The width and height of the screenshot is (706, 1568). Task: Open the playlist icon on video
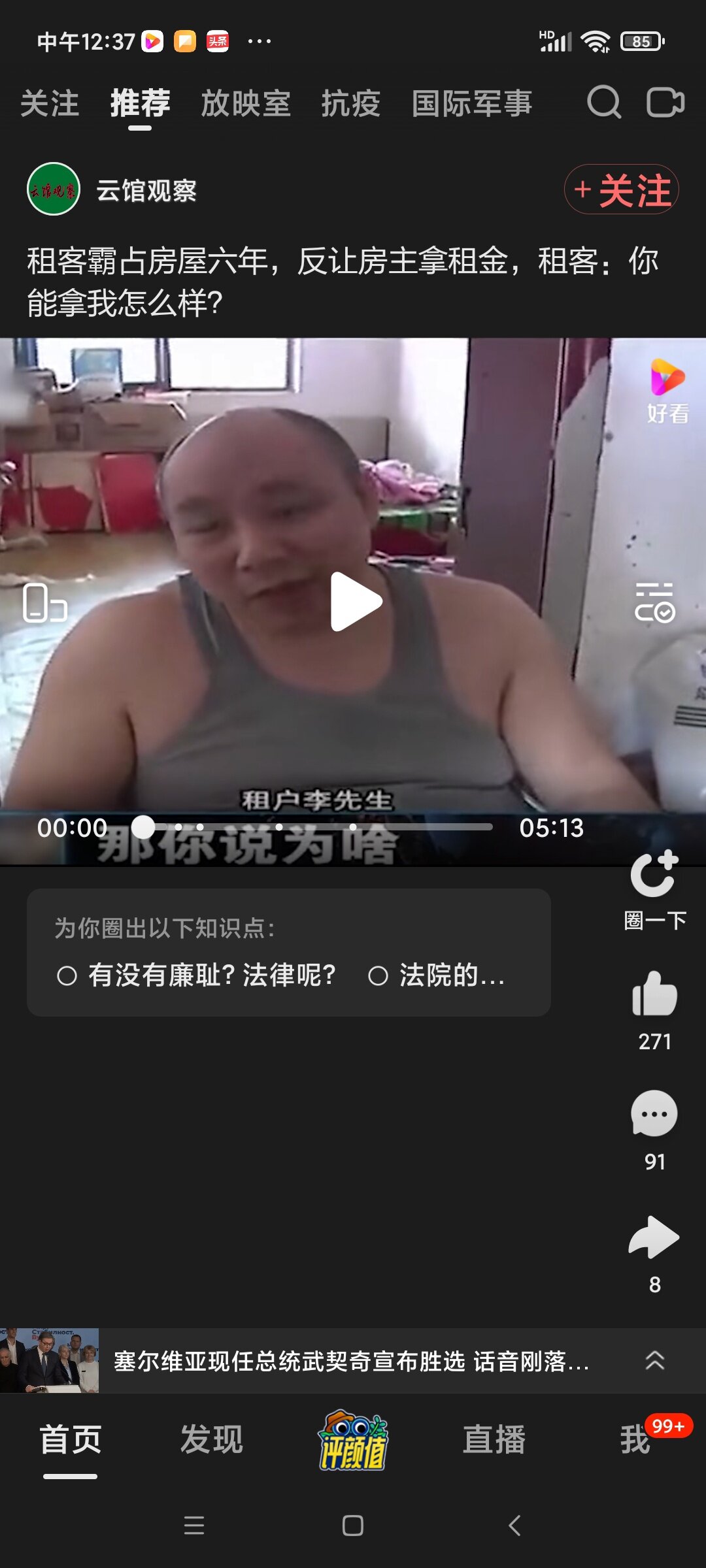pyautogui.click(x=654, y=602)
